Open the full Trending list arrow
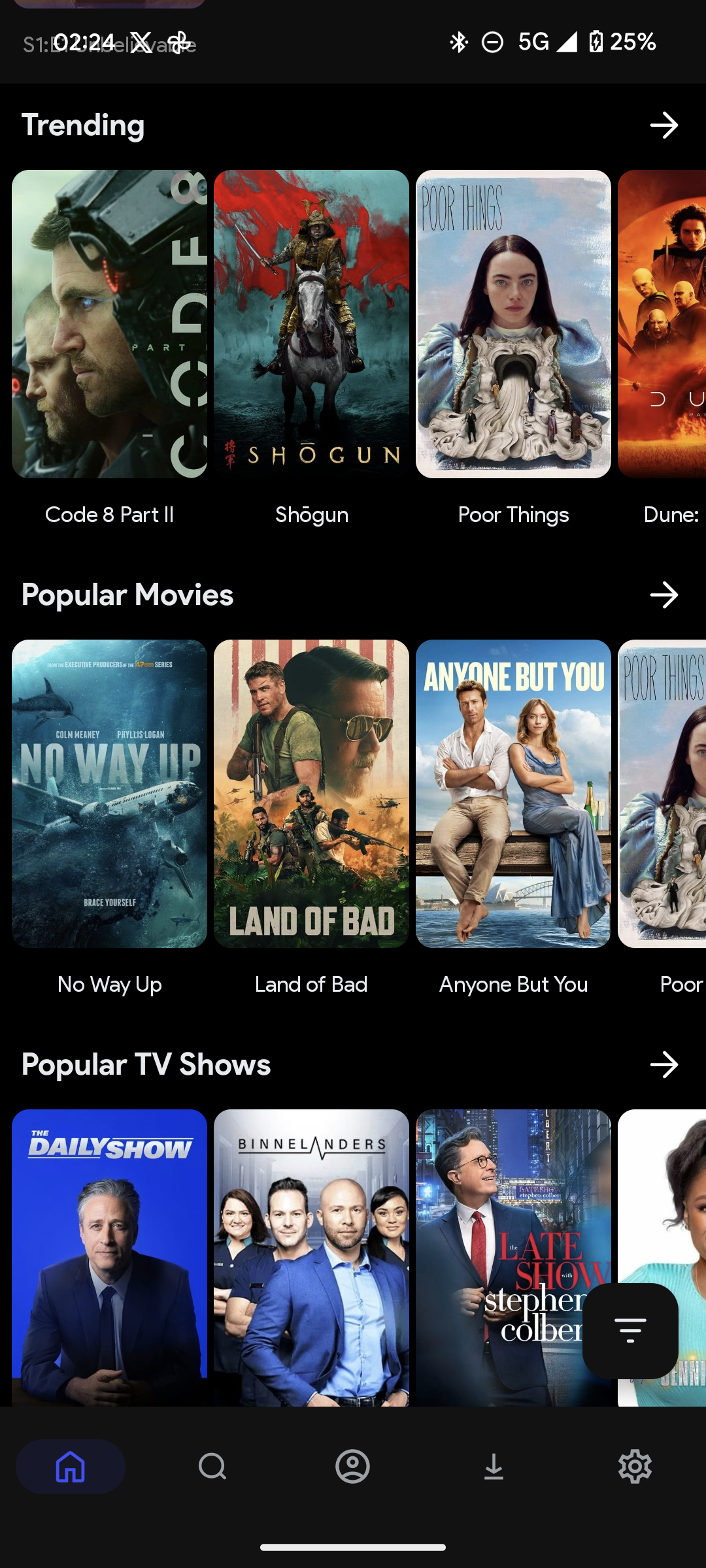 (x=664, y=125)
